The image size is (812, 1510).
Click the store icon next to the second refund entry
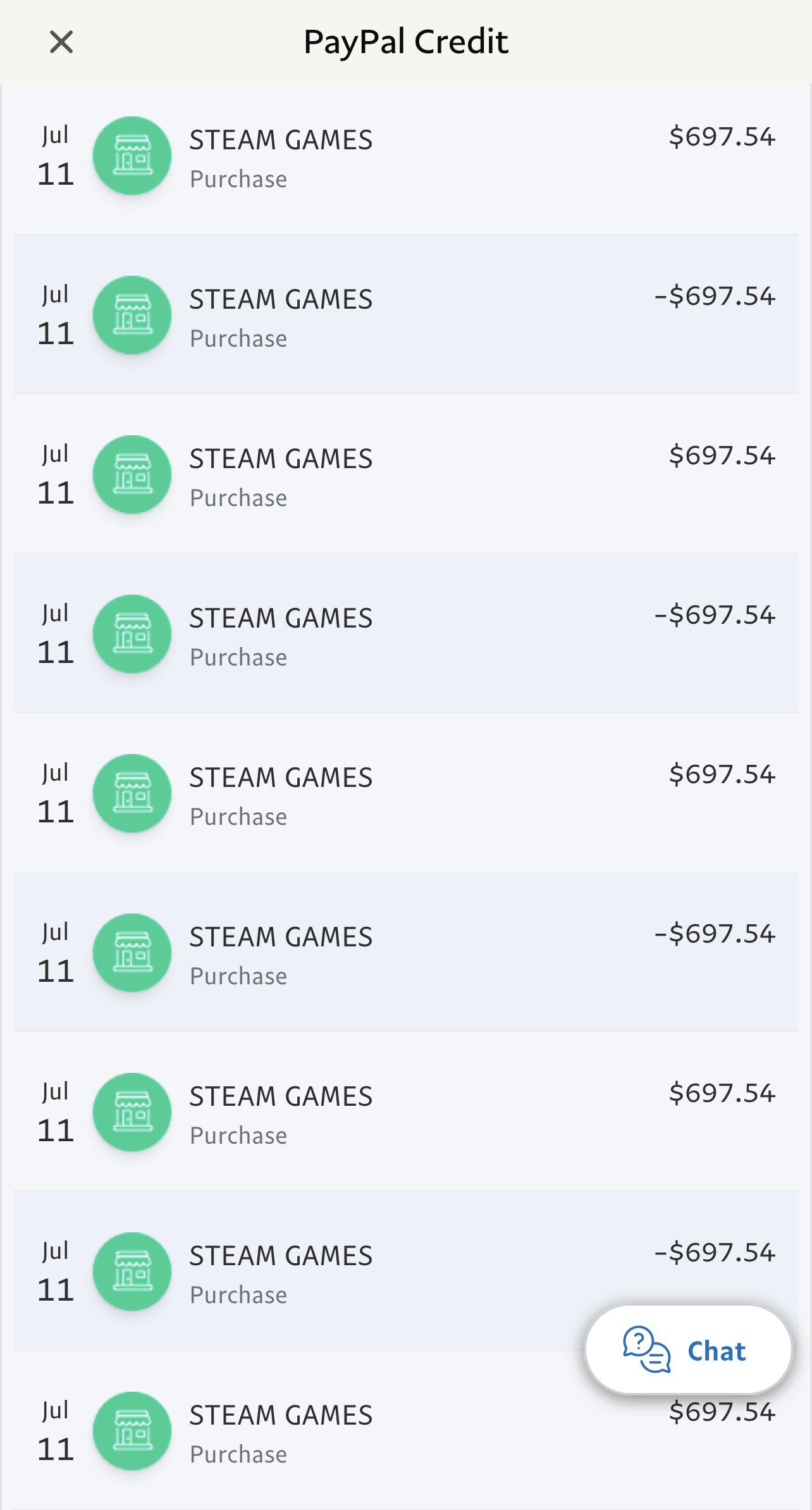[x=132, y=634]
